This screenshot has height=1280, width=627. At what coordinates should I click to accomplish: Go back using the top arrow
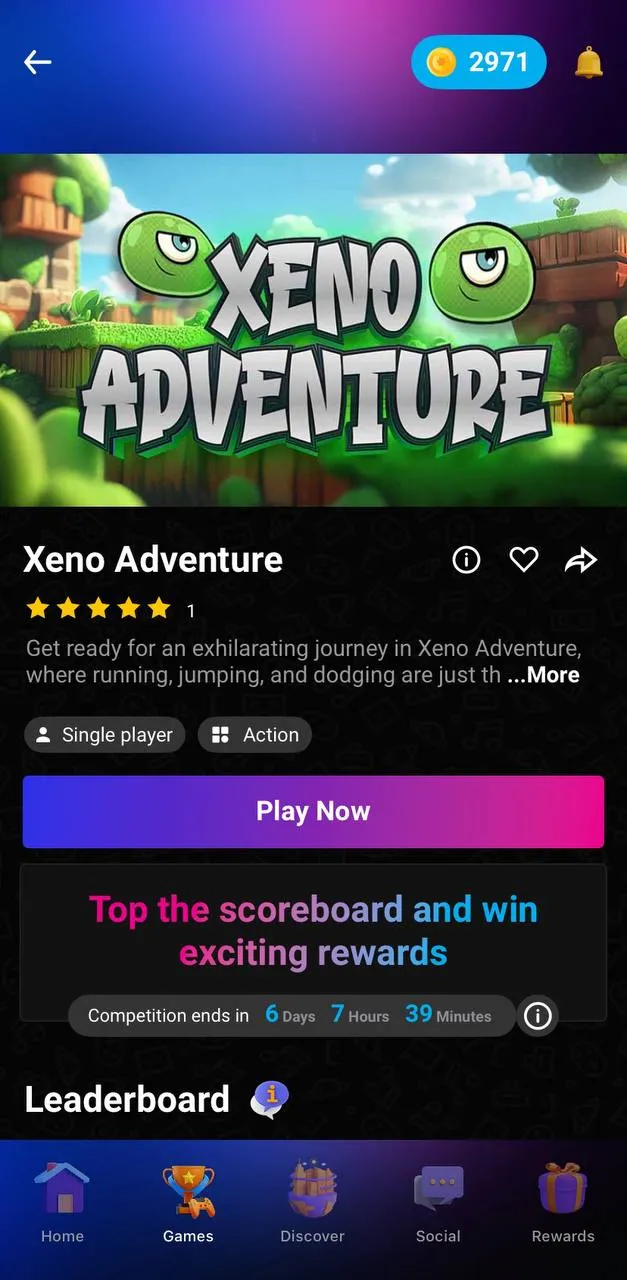click(x=38, y=62)
